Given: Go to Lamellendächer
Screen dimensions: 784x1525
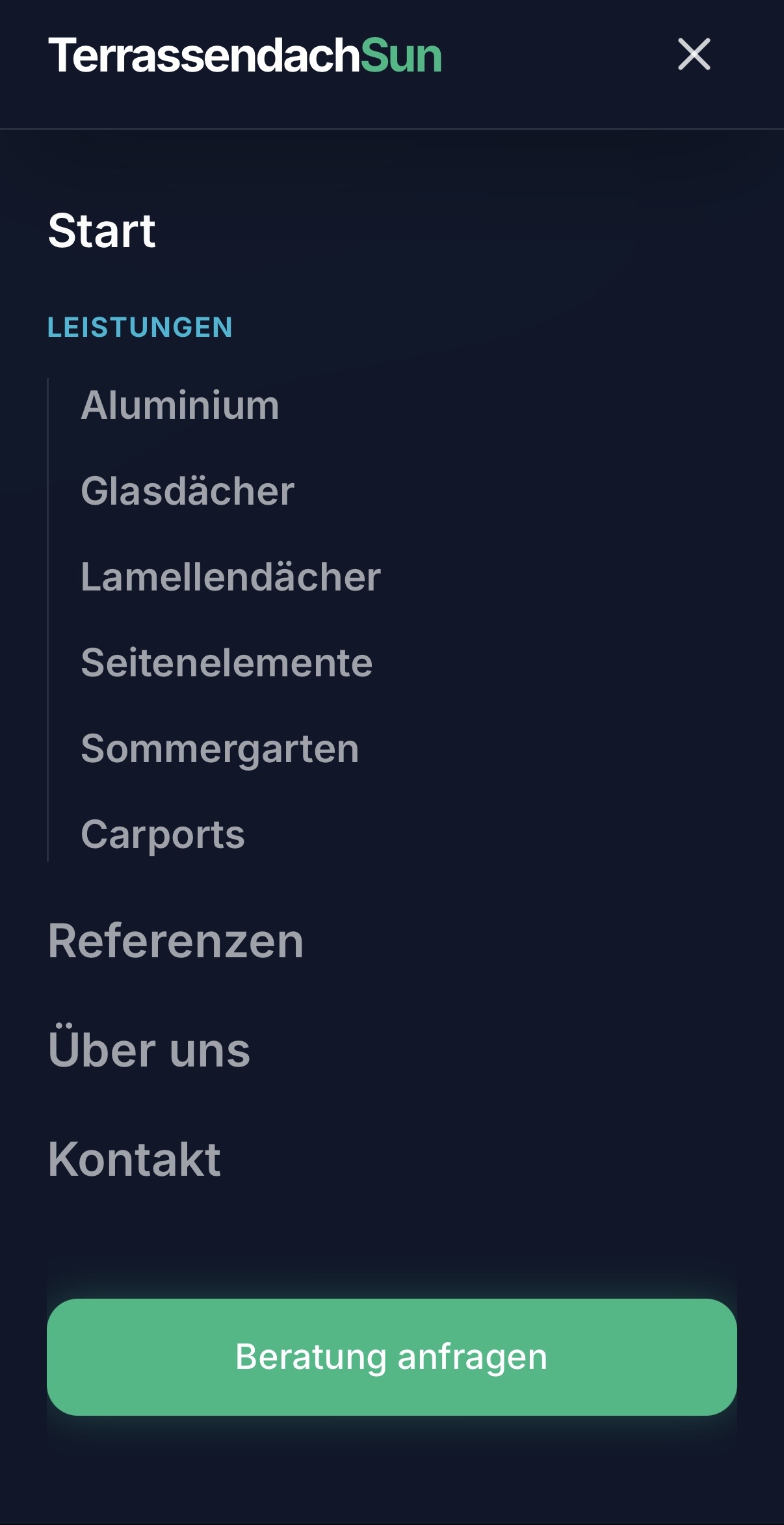Looking at the screenshot, I should tap(230, 577).
